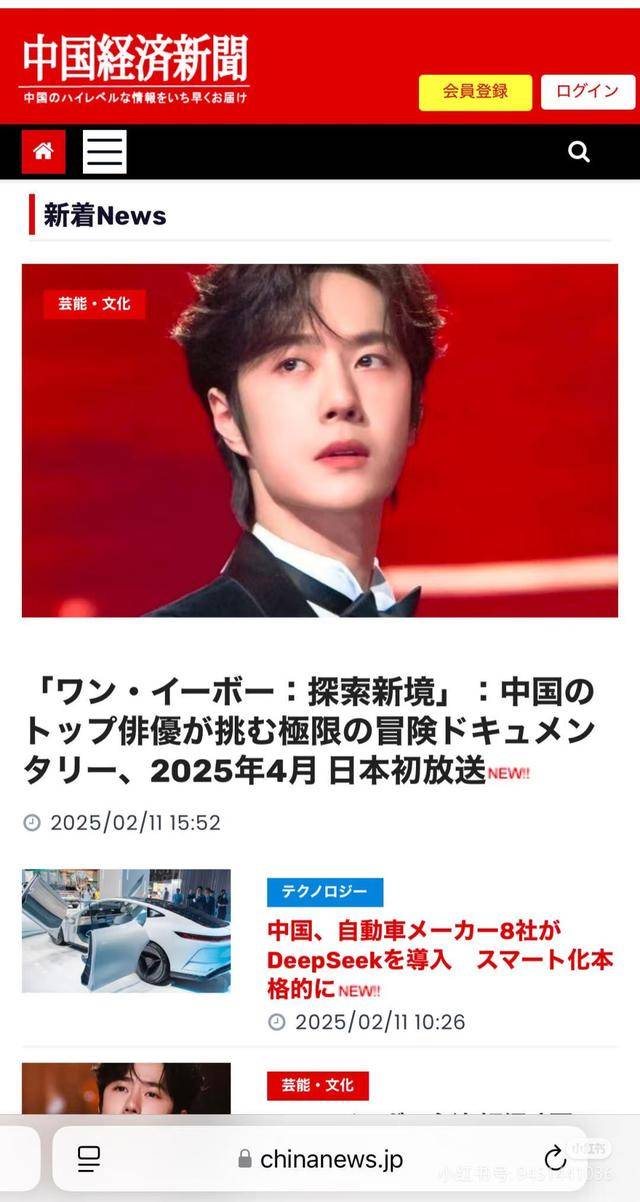
Task: Open the hamburger menu
Action: 104,152
